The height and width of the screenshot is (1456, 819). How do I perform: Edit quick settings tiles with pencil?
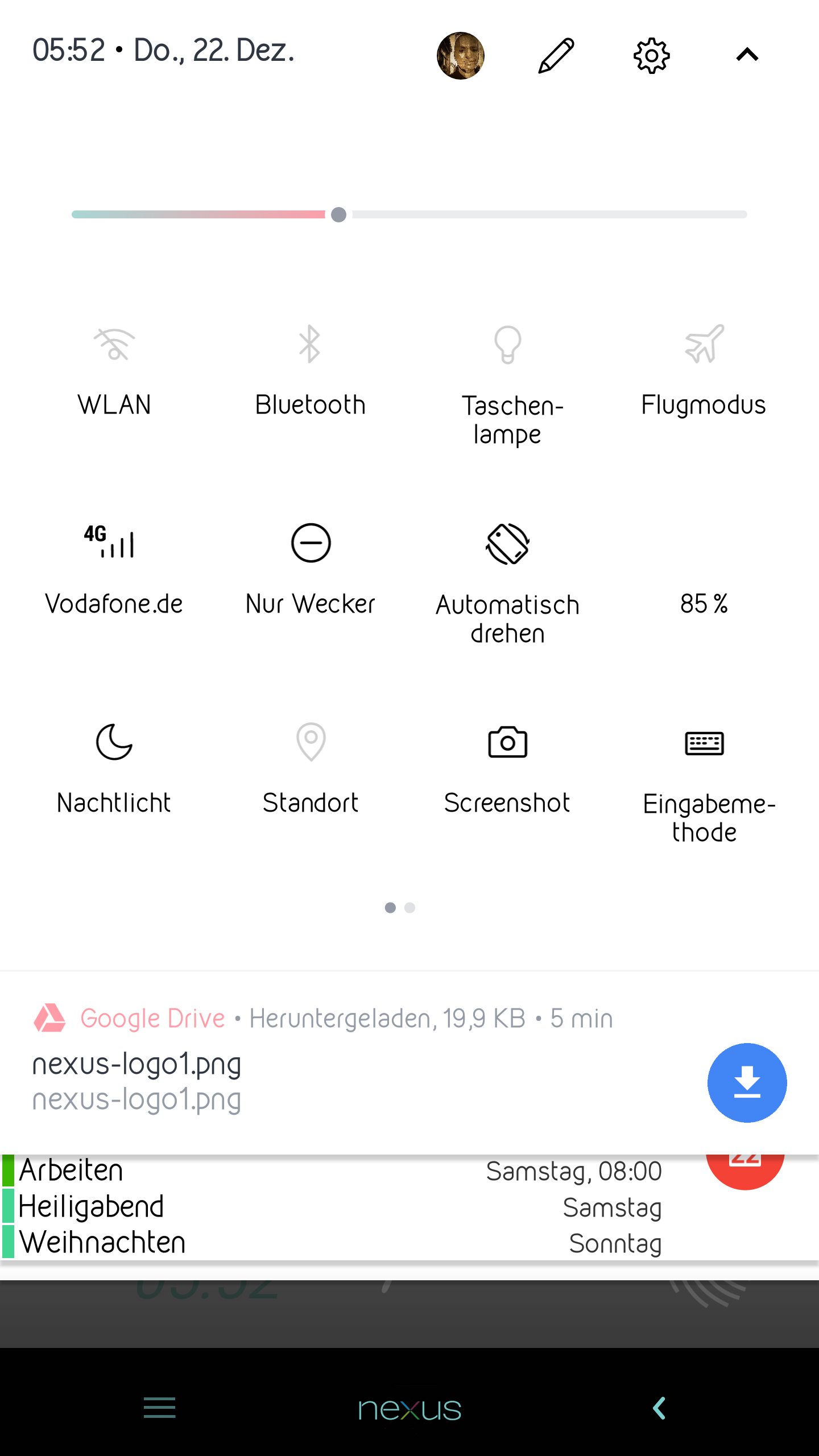[x=556, y=56]
